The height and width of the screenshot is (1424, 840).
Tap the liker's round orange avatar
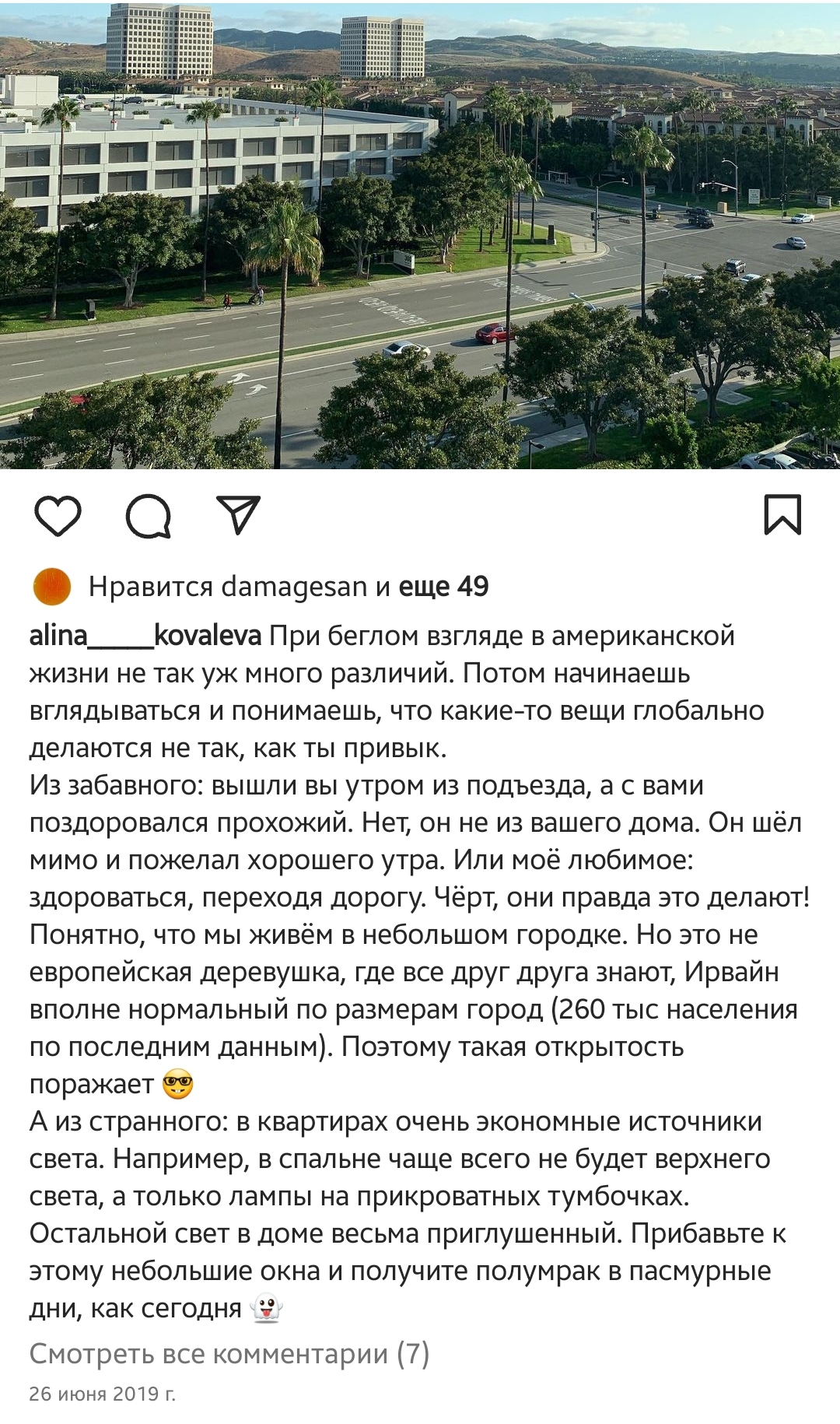click(52, 587)
